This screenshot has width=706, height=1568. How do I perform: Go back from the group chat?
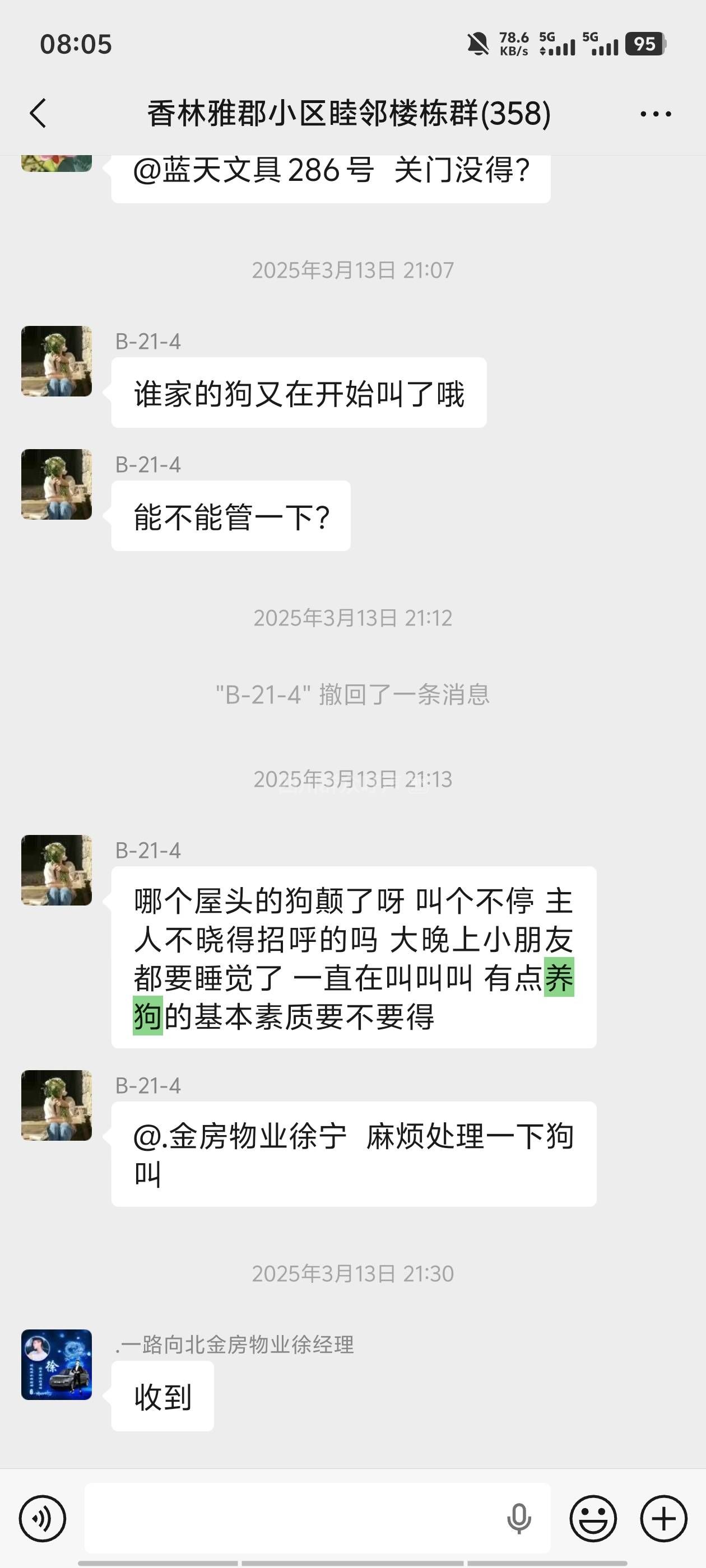38,113
